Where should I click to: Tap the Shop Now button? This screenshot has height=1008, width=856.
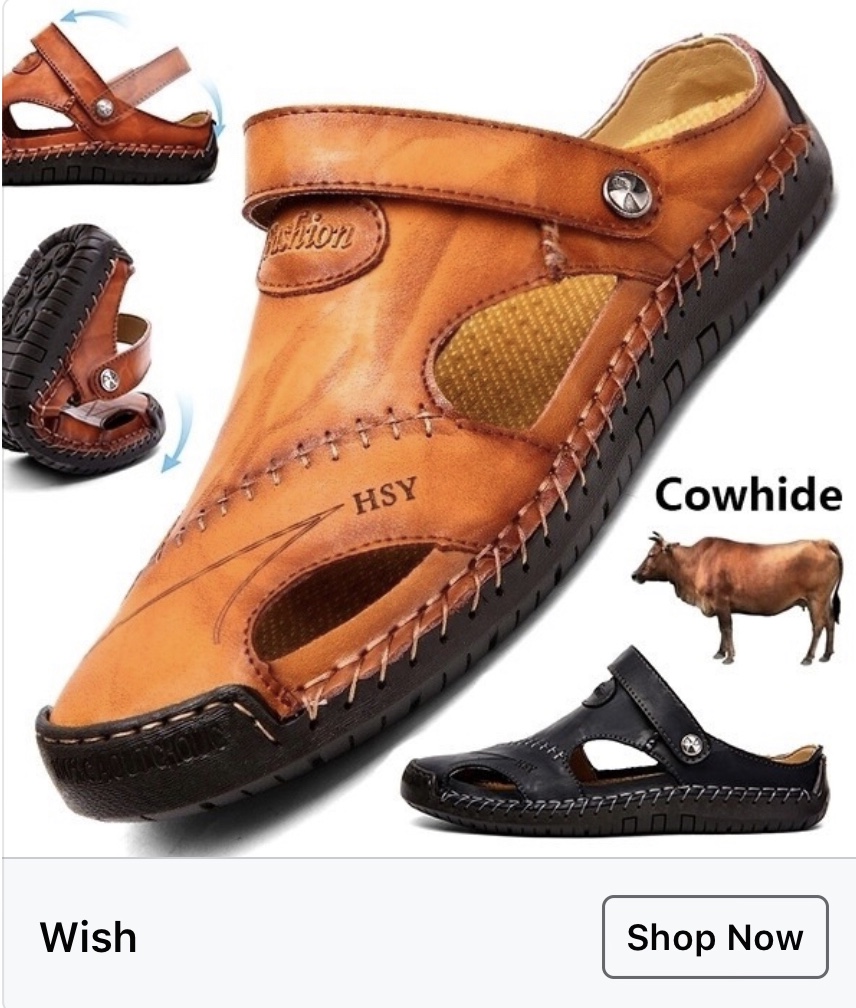(715, 937)
